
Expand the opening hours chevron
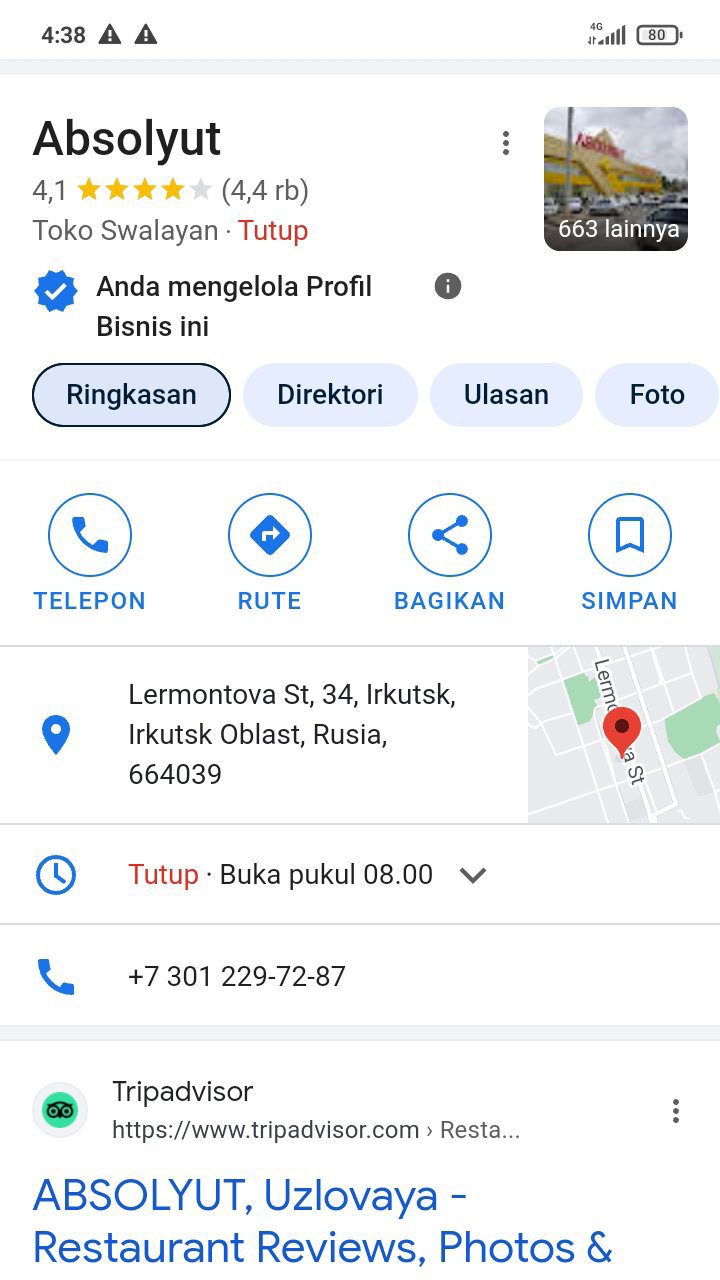point(472,875)
